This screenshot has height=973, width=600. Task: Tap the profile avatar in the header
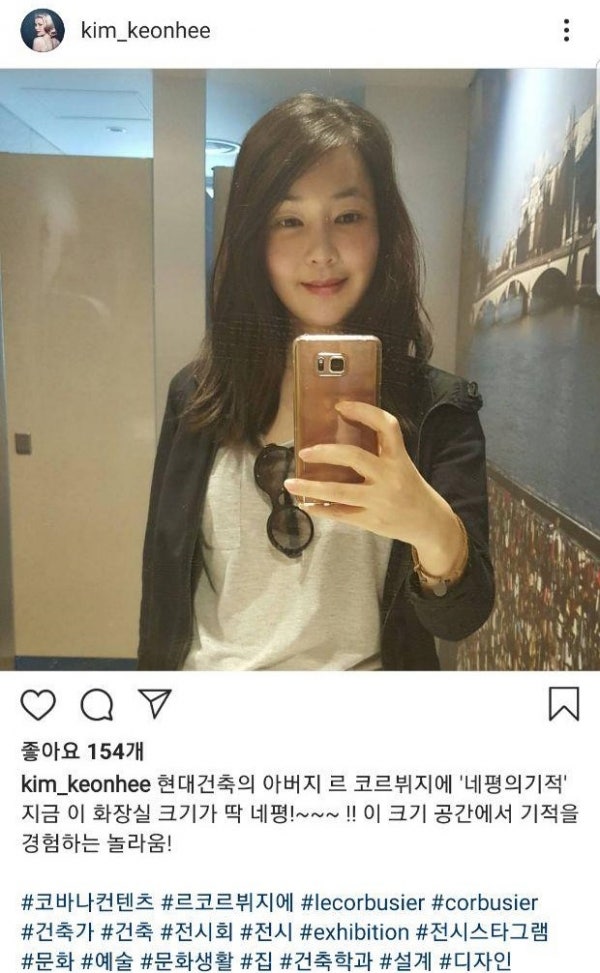click(43, 30)
